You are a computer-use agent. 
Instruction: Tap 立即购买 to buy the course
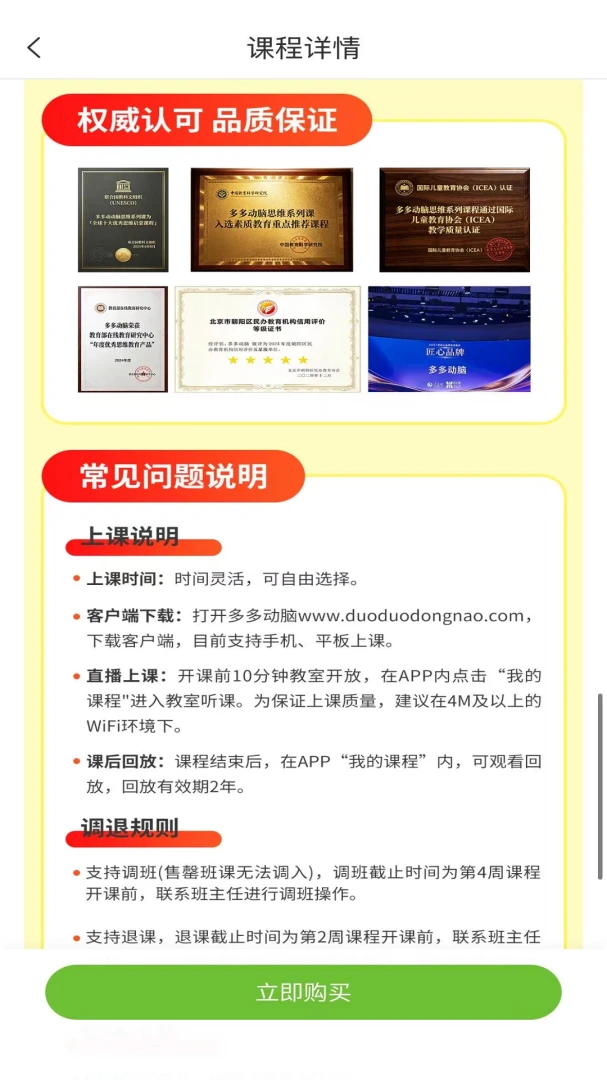click(x=303, y=992)
